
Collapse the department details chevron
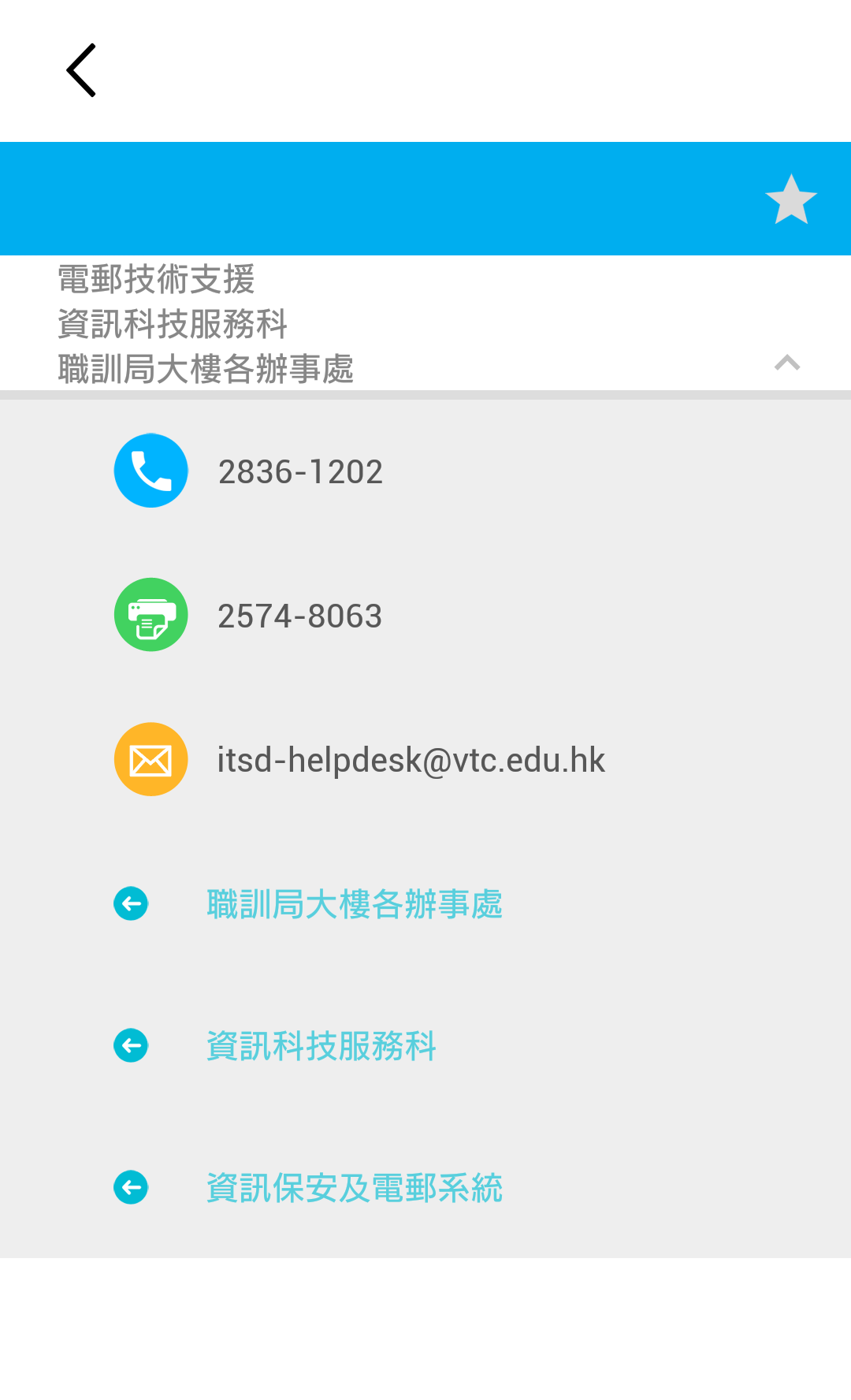point(787,363)
